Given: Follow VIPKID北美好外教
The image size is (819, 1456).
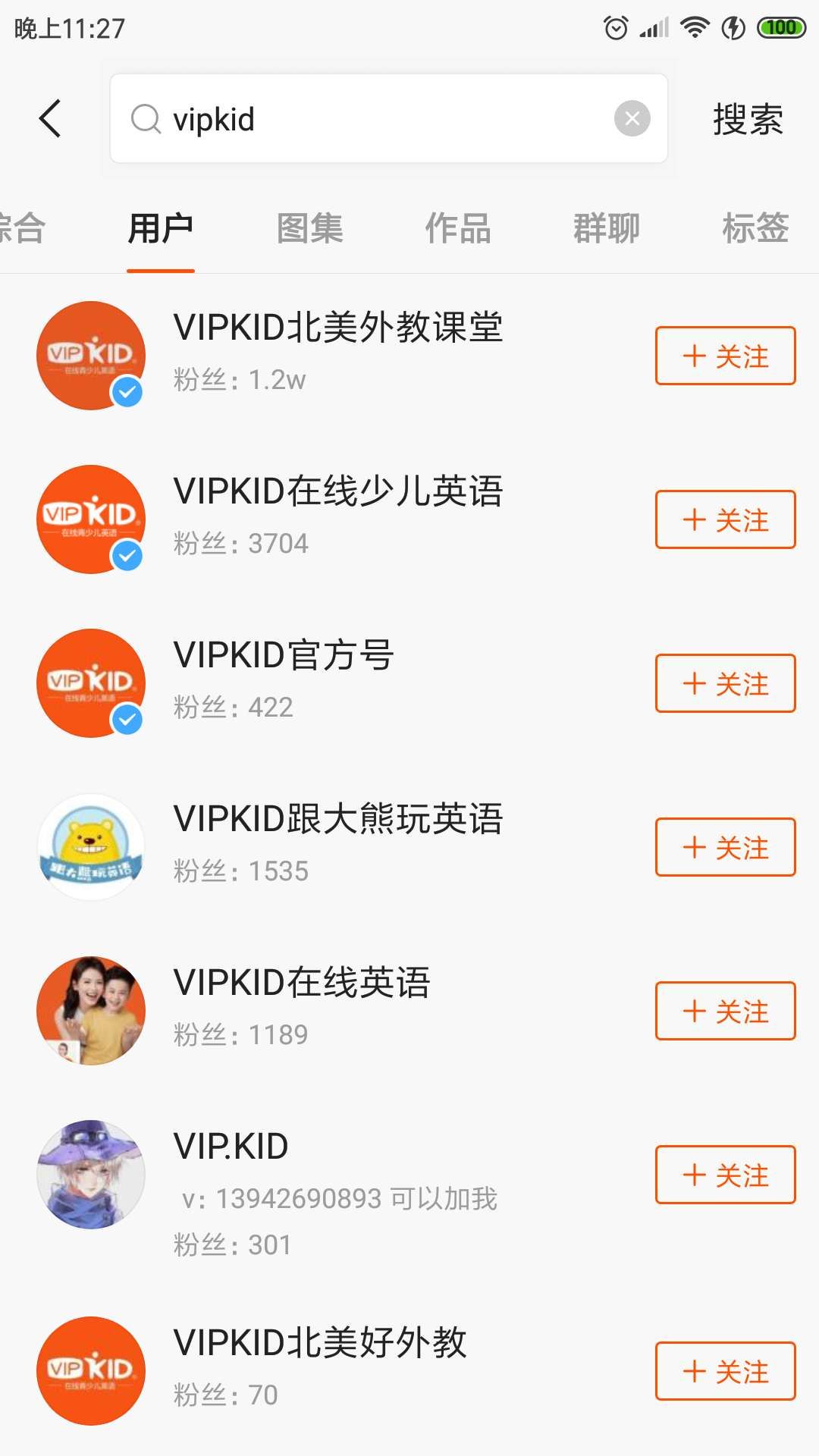Looking at the screenshot, I should coord(725,1371).
